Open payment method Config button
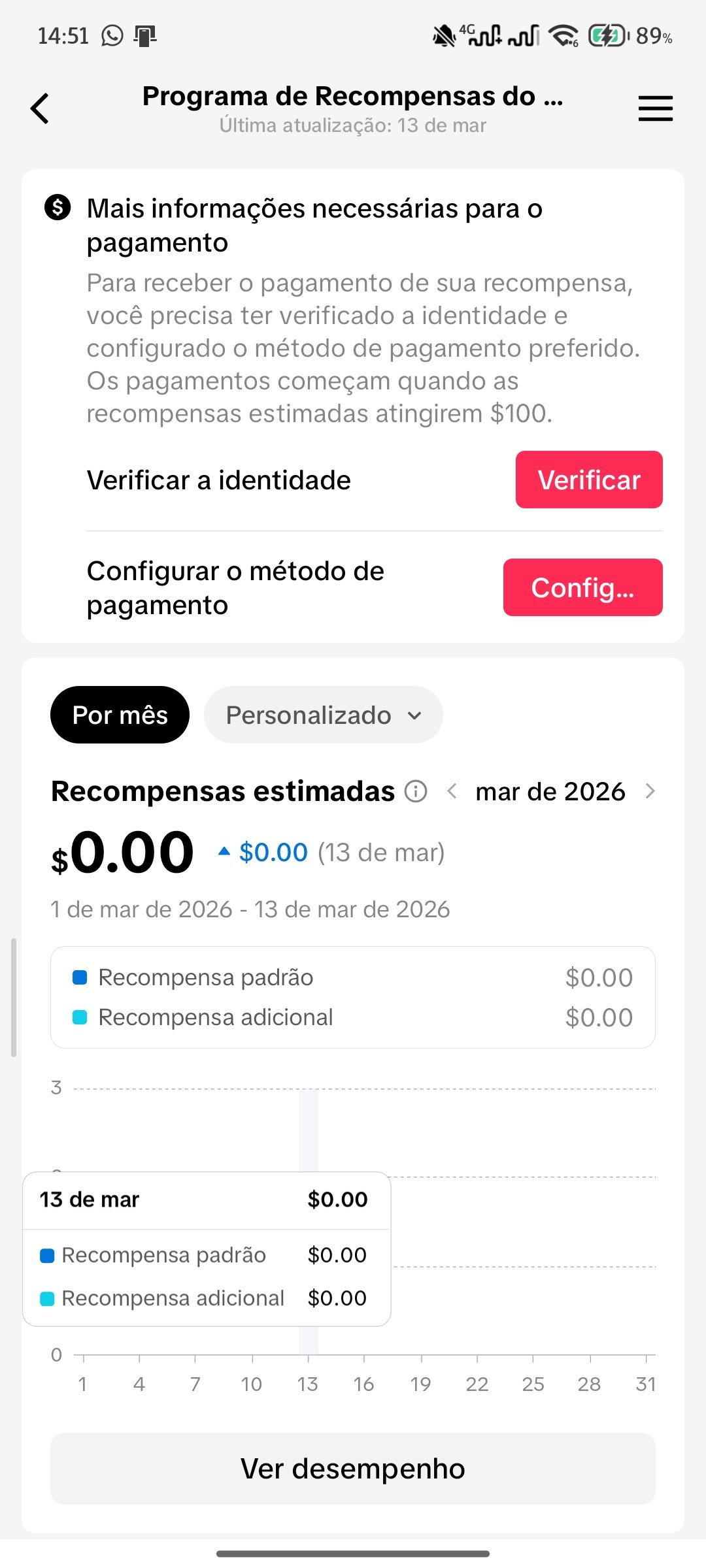This screenshot has width=706, height=1568. pos(582,587)
